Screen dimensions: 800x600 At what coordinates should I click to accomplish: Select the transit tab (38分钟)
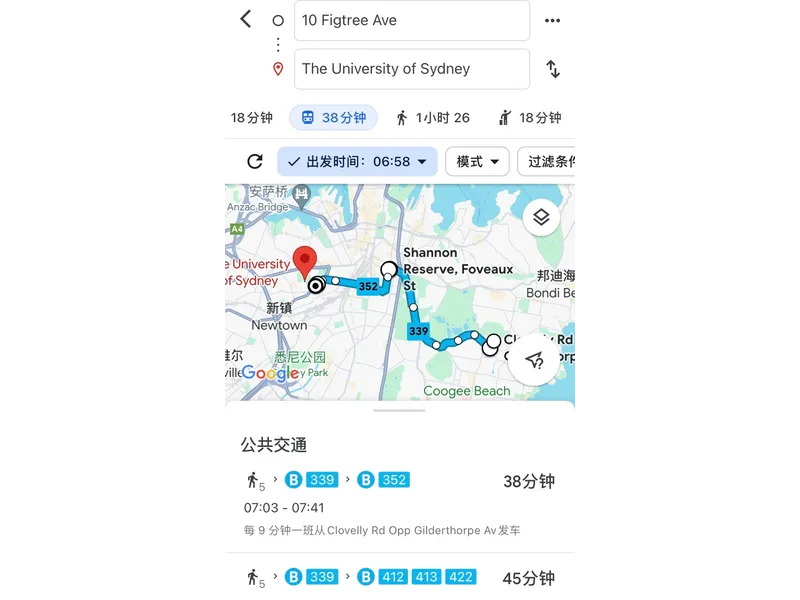tap(333, 118)
